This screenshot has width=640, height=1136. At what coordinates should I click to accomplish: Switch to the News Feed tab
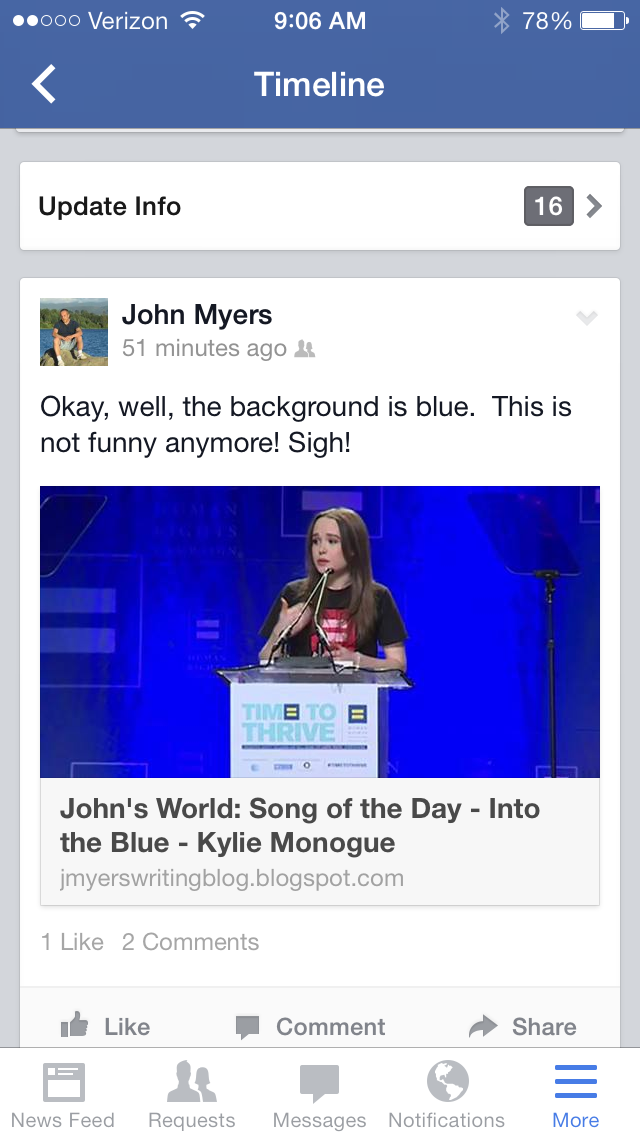[63, 1095]
